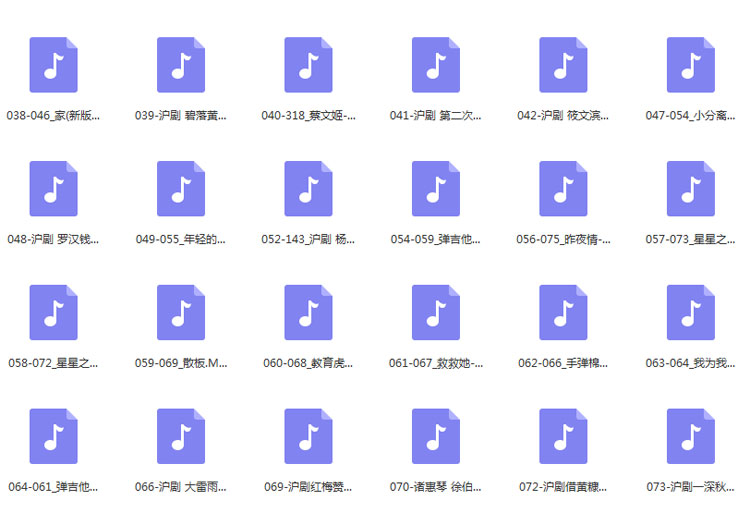
Task: Open file 070-诸惠琴 徐伯
Action: (x=436, y=437)
